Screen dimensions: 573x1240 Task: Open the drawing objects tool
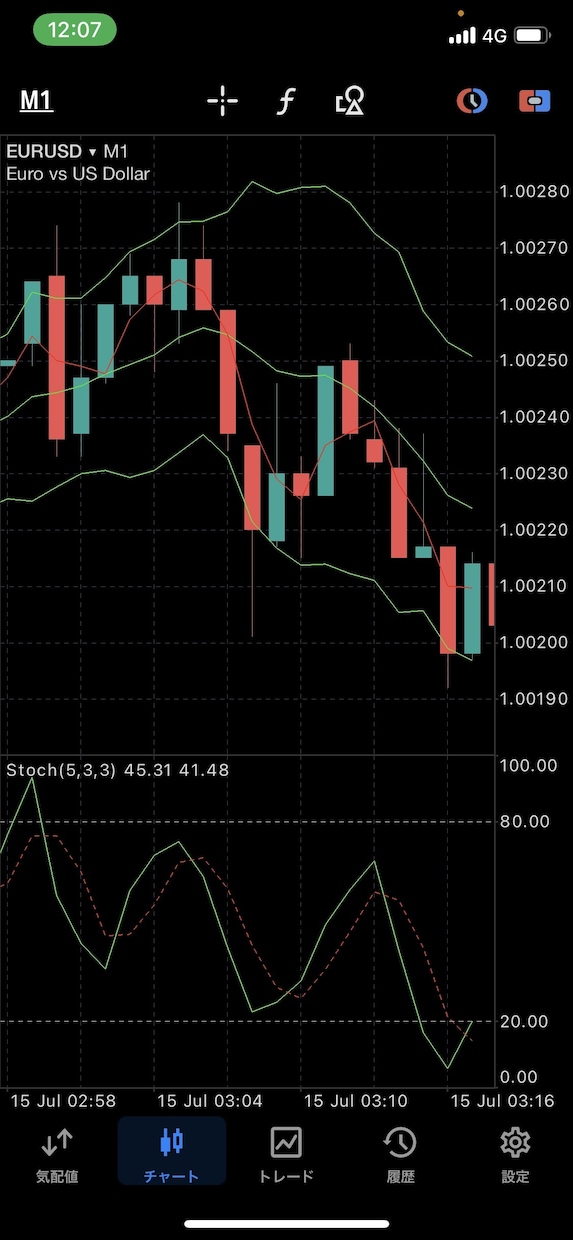[349, 101]
